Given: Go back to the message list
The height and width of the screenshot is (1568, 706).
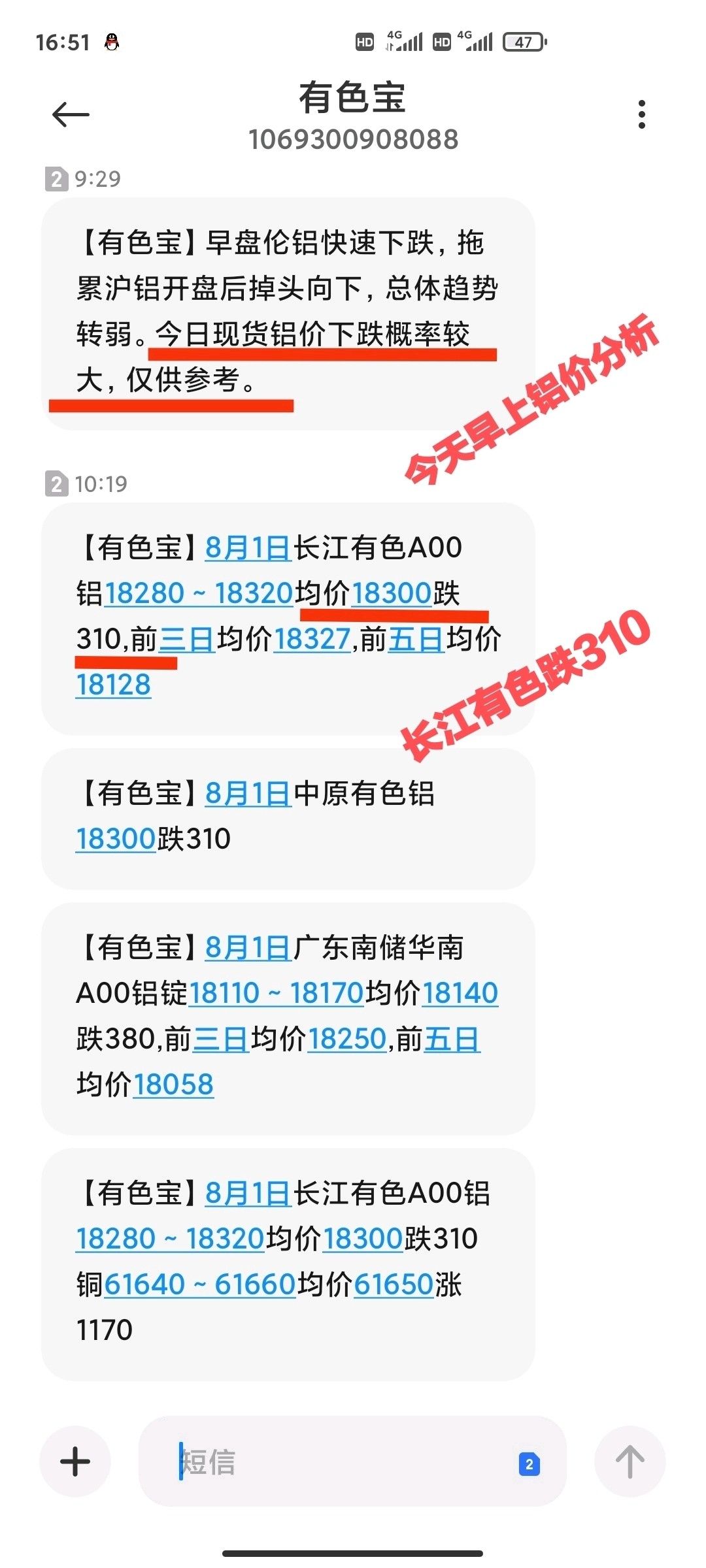Looking at the screenshot, I should click(71, 115).
